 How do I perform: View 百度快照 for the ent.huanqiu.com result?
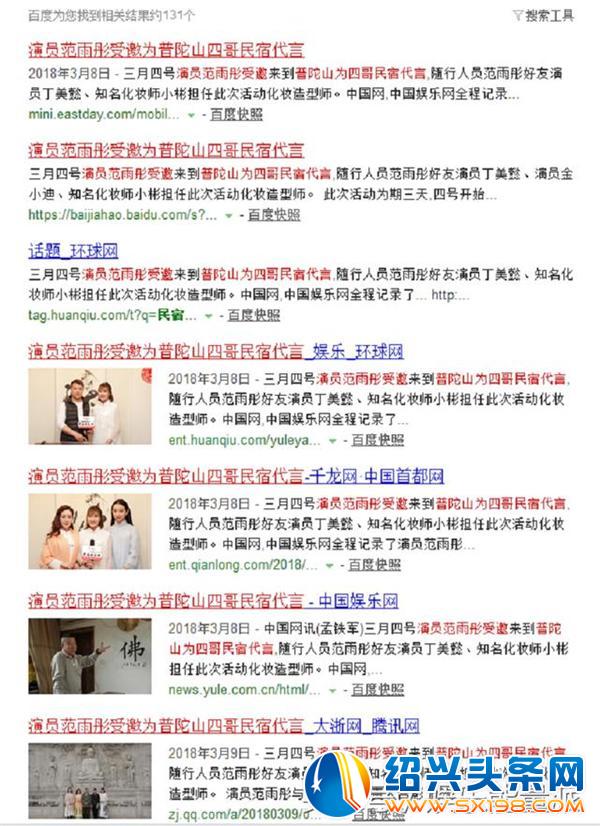[x=376, y=439]
